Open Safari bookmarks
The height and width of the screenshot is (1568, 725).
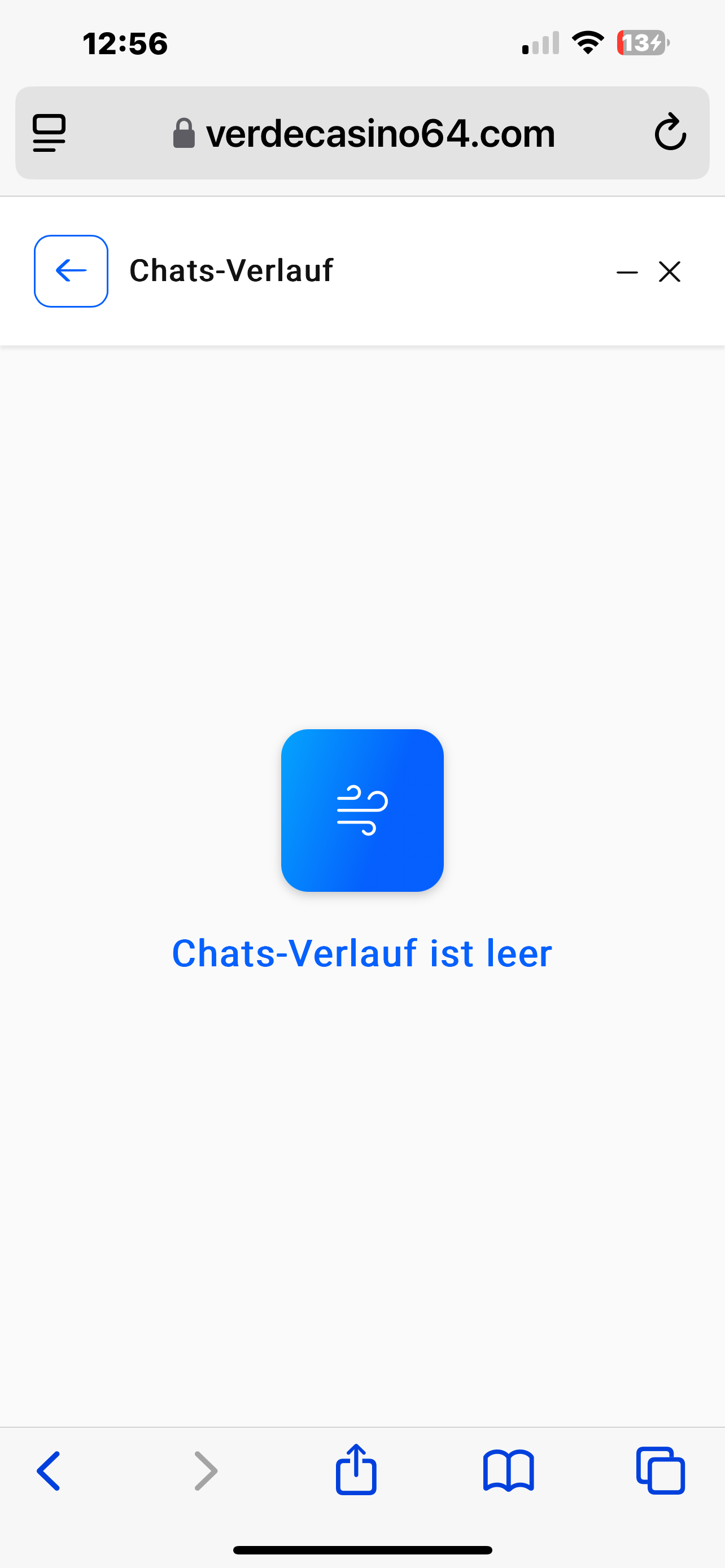click(508, 1470)
